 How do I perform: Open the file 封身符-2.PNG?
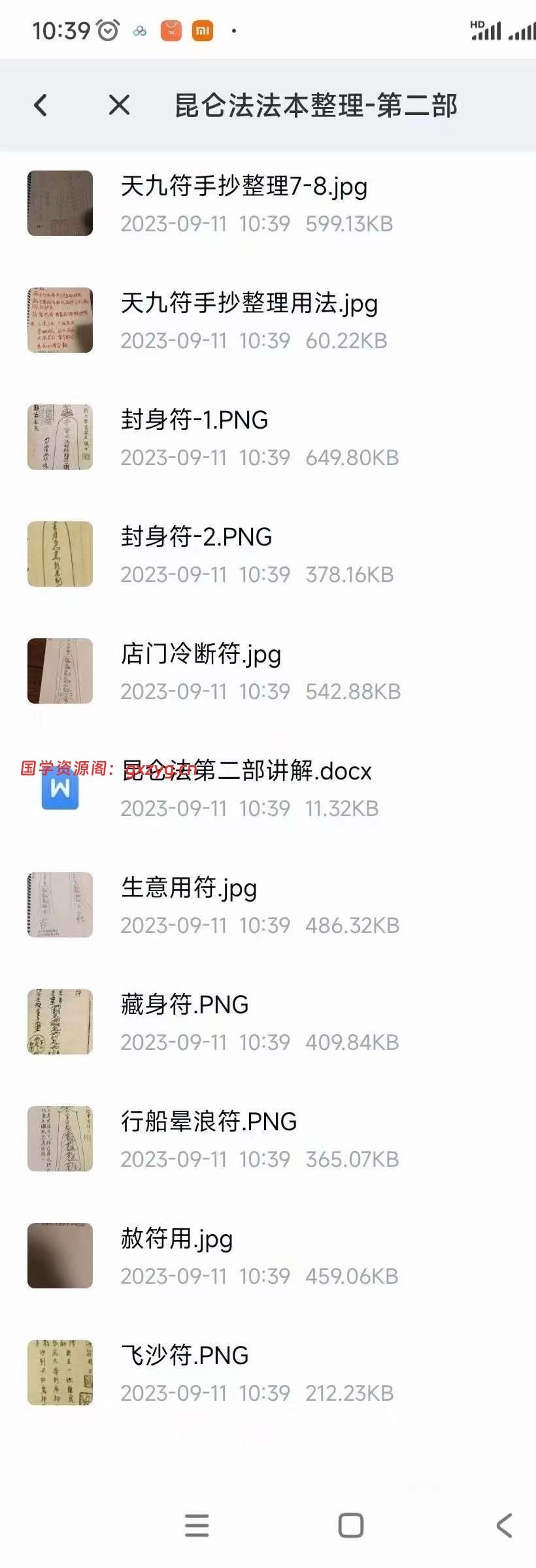pyautogui.click(x=196, y=554)
